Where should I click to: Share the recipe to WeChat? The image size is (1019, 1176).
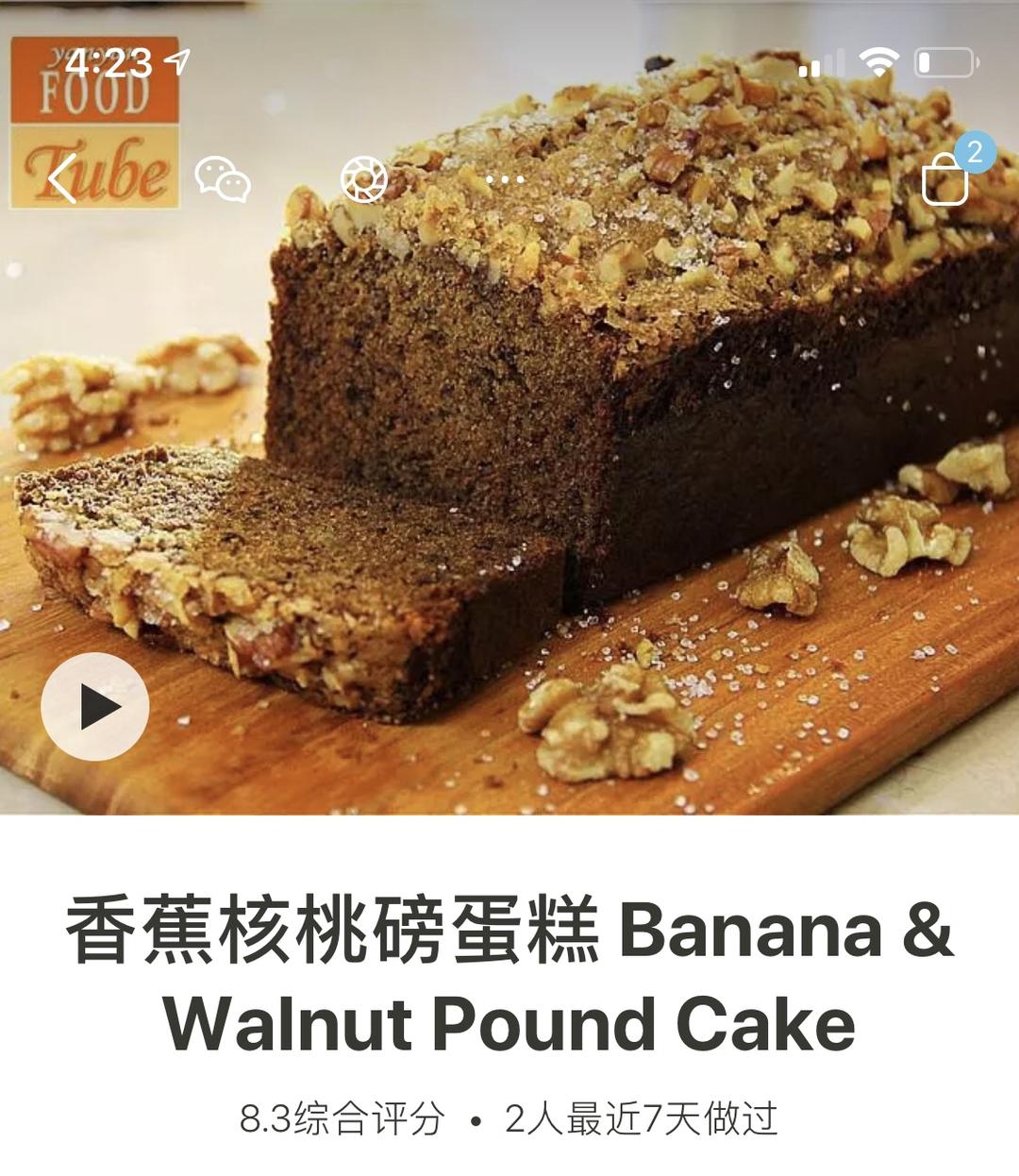(x=223, y=178)
